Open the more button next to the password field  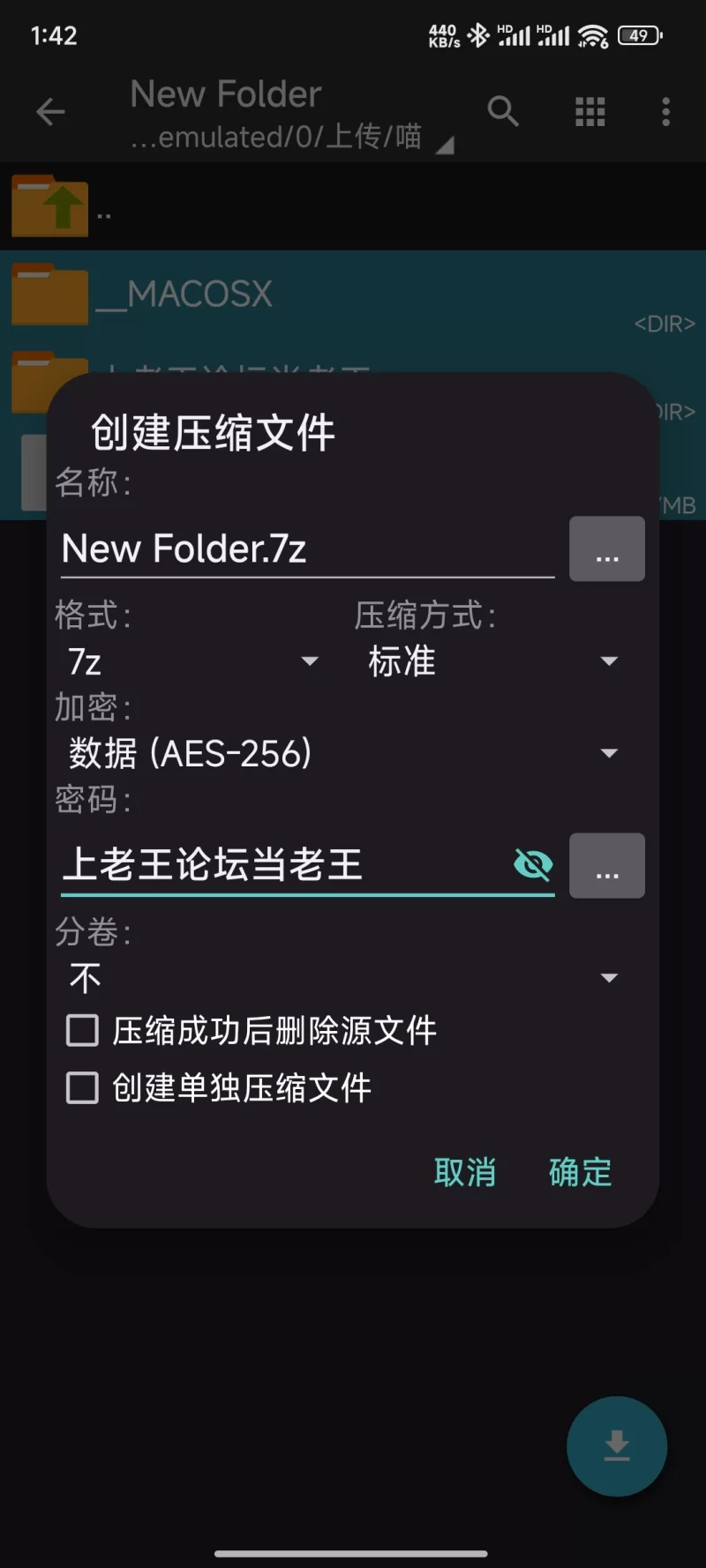(x=606, y=866)
